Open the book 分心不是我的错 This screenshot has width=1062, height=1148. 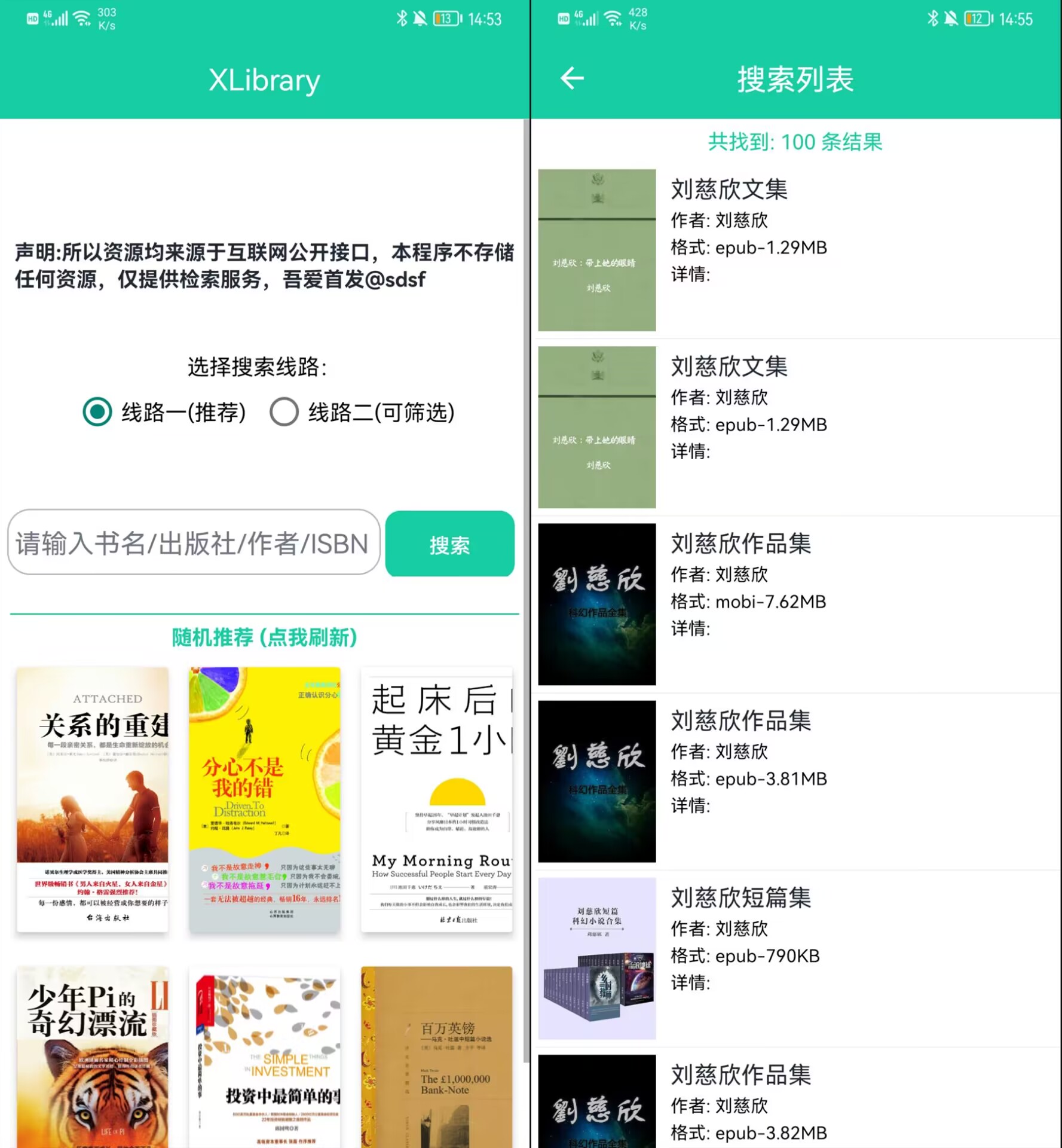[264, 799]
